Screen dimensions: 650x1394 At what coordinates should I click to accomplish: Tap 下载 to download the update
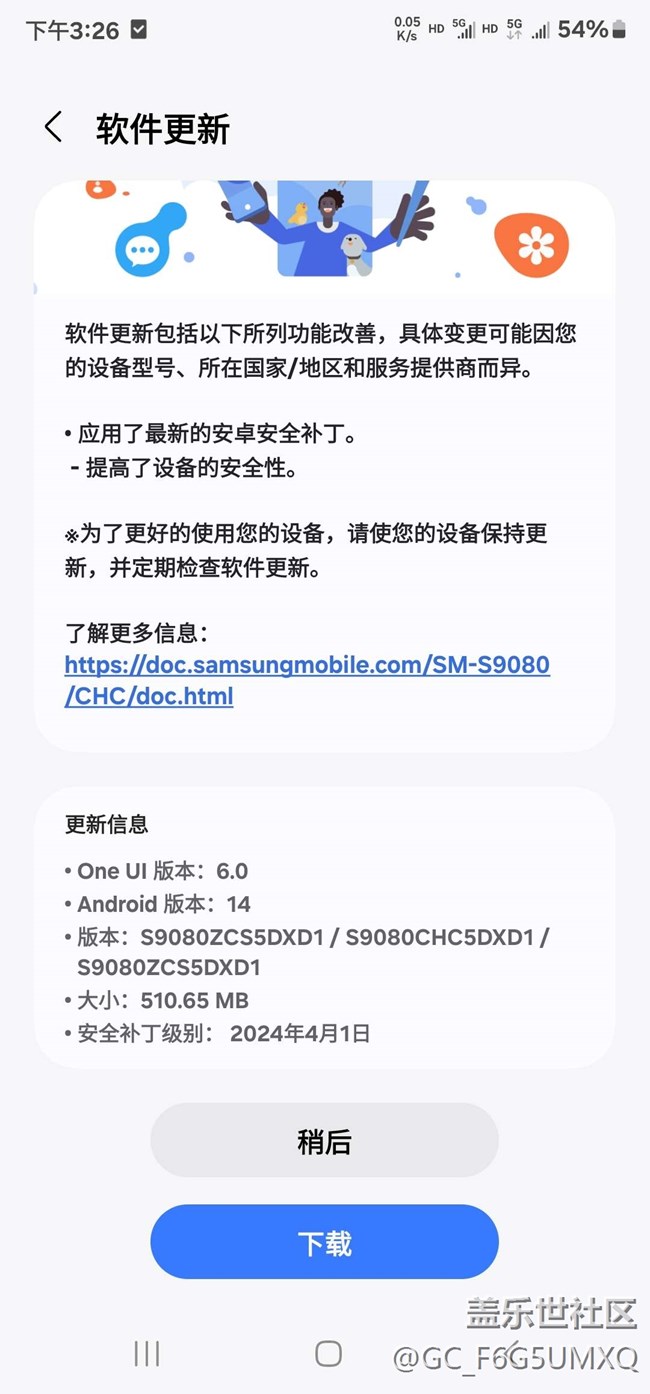324,1242
